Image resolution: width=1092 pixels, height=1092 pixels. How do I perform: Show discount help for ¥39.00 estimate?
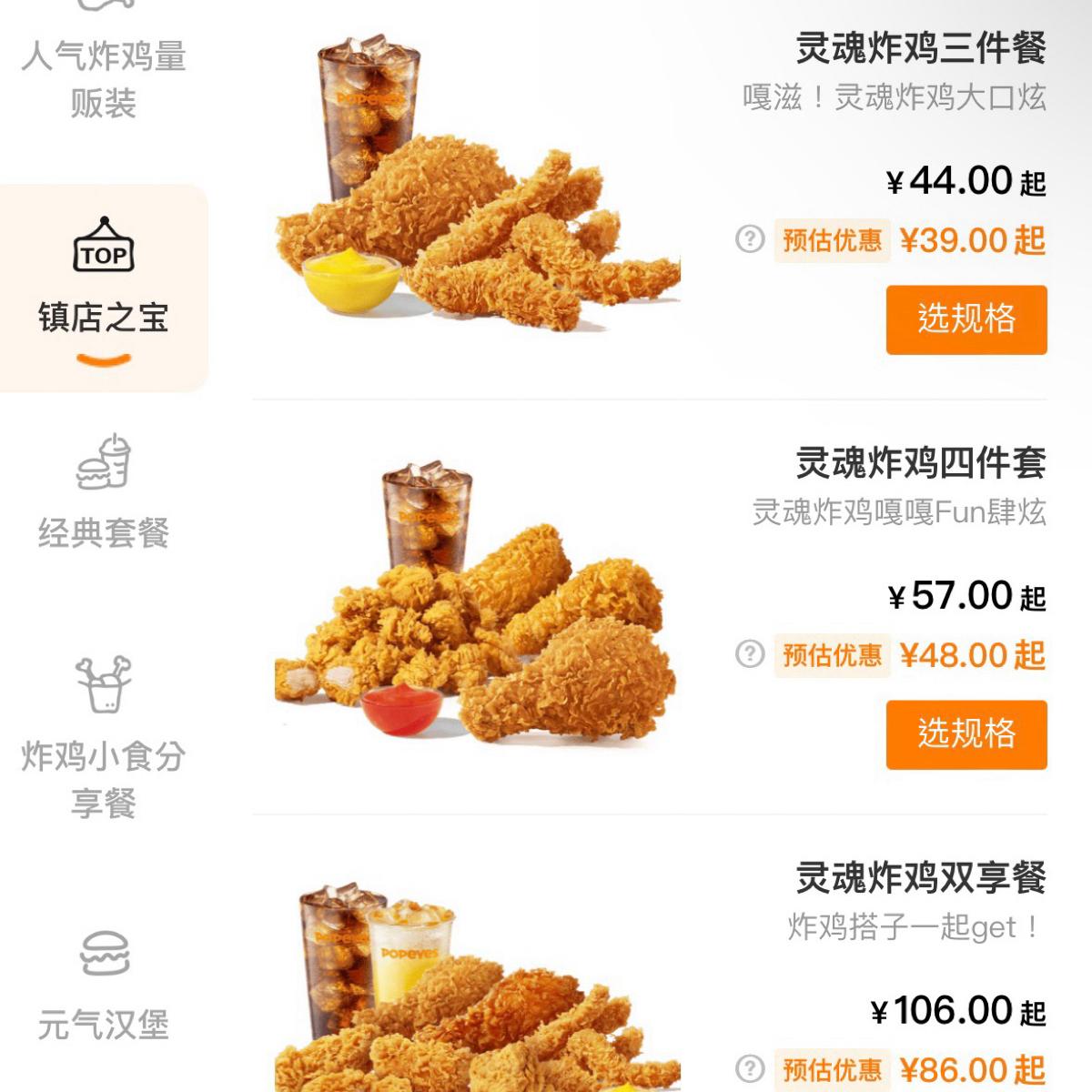click(x=750, y=239)
